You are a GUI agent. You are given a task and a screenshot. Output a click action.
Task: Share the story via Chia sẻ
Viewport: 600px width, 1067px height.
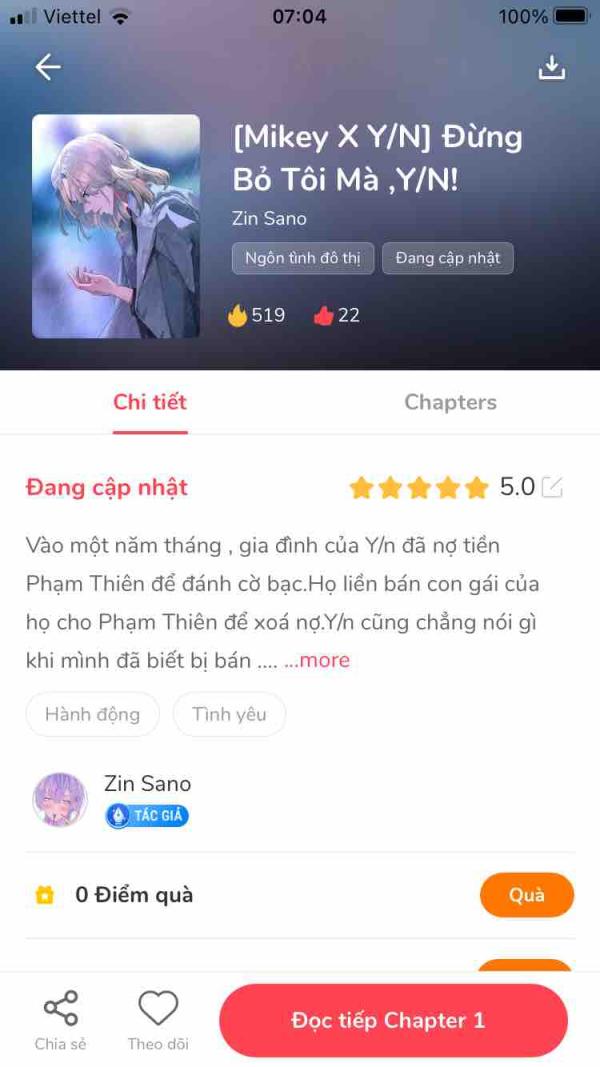tap(61, 1019)
